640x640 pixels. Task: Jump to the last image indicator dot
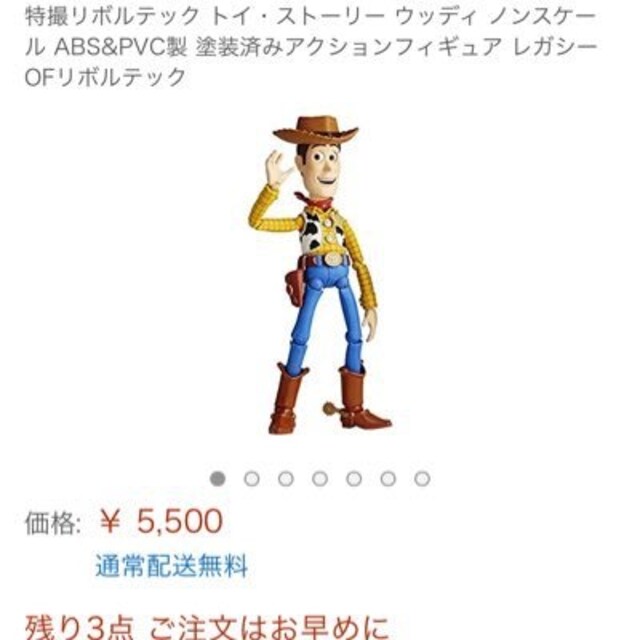click(x=422, y=479)
